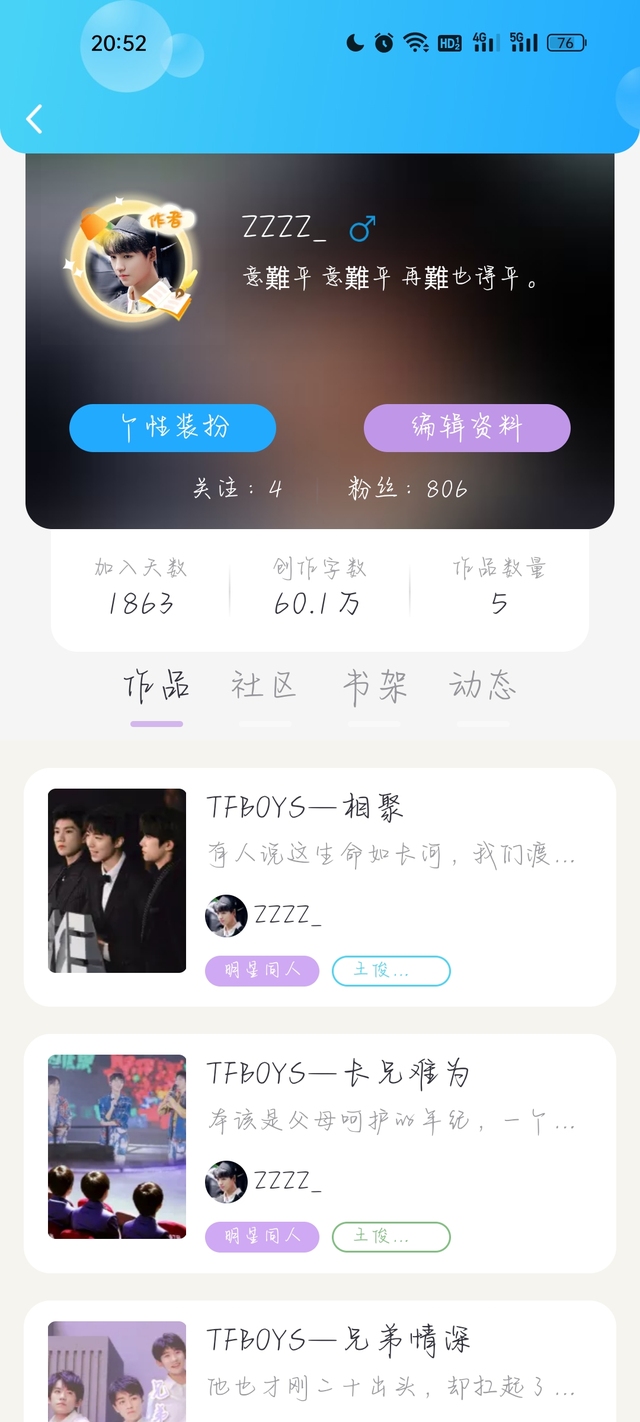Tap 编辑资料 to edit profile
Viewport: 640px width, 1422px height.
click(x=467, y=428)
